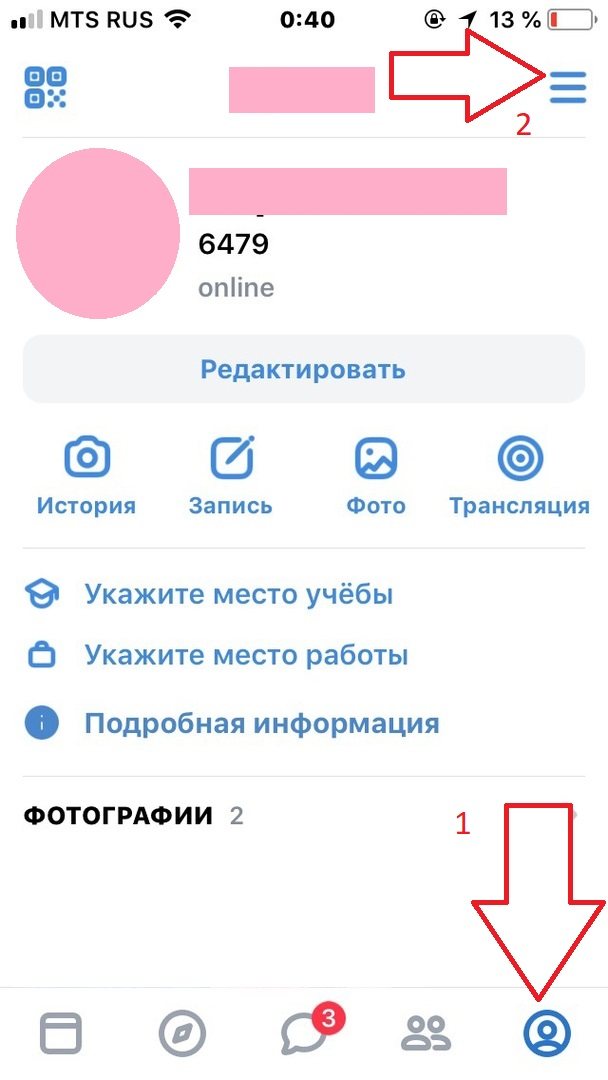
Task: Tap the Редактировать button
Action: [303, 369]
